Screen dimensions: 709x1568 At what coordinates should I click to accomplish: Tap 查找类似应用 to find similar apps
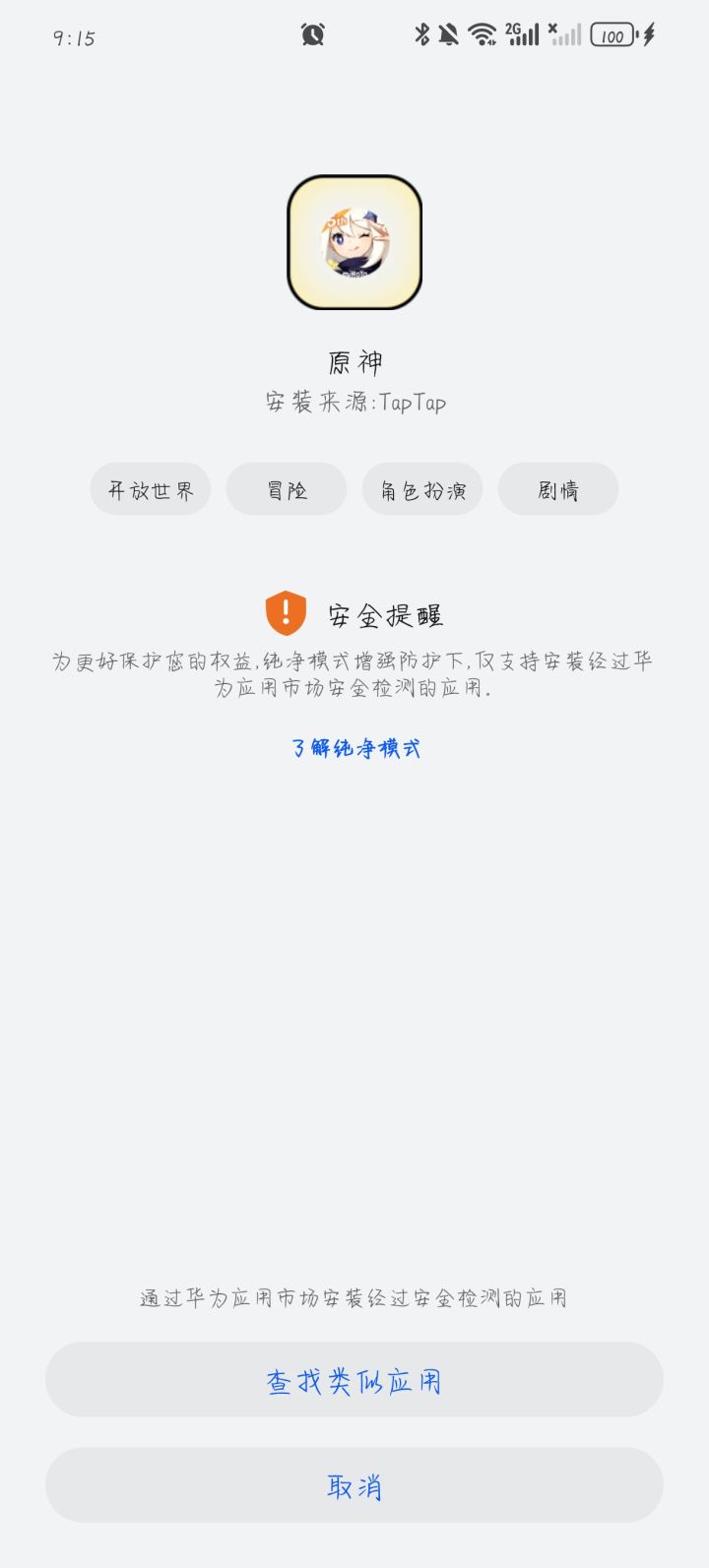(354, 1381)
